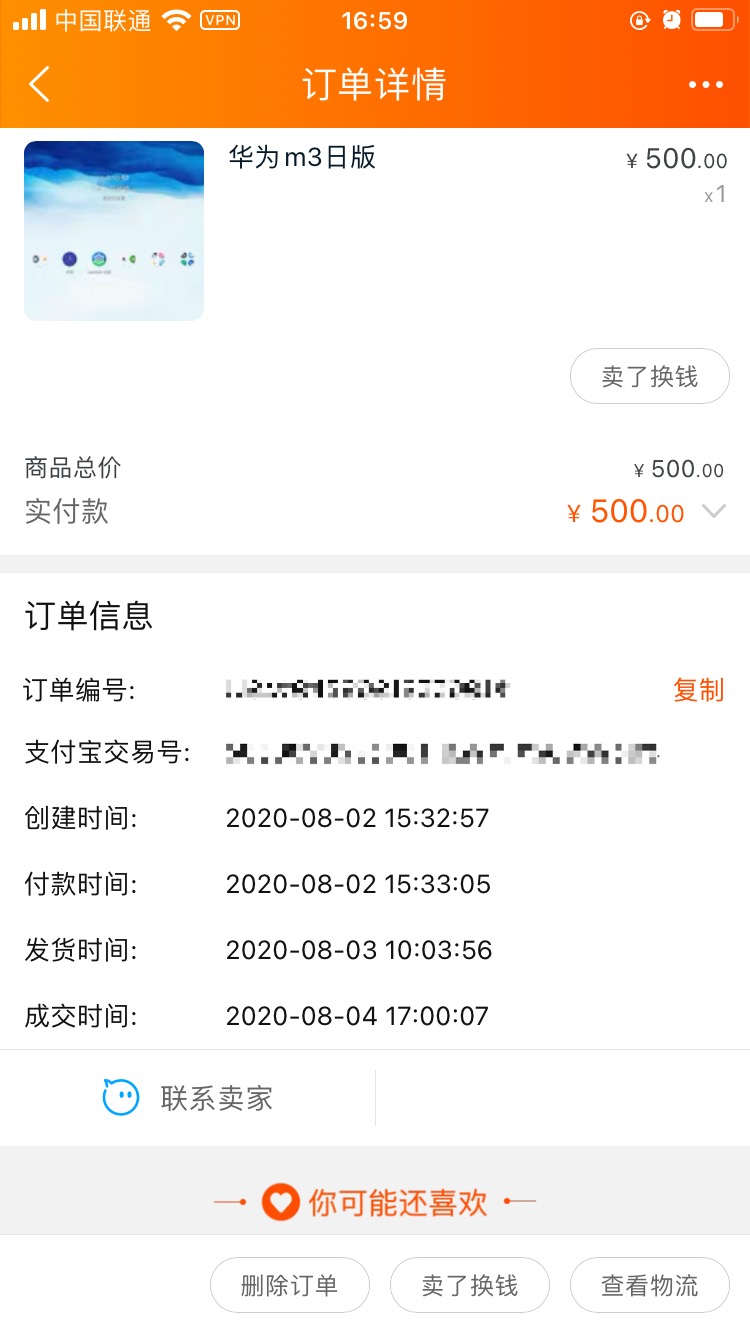Viewport: 750px width, 1334px height.
Task: Delete this order with 删除订单
Action: (290, 1285)
